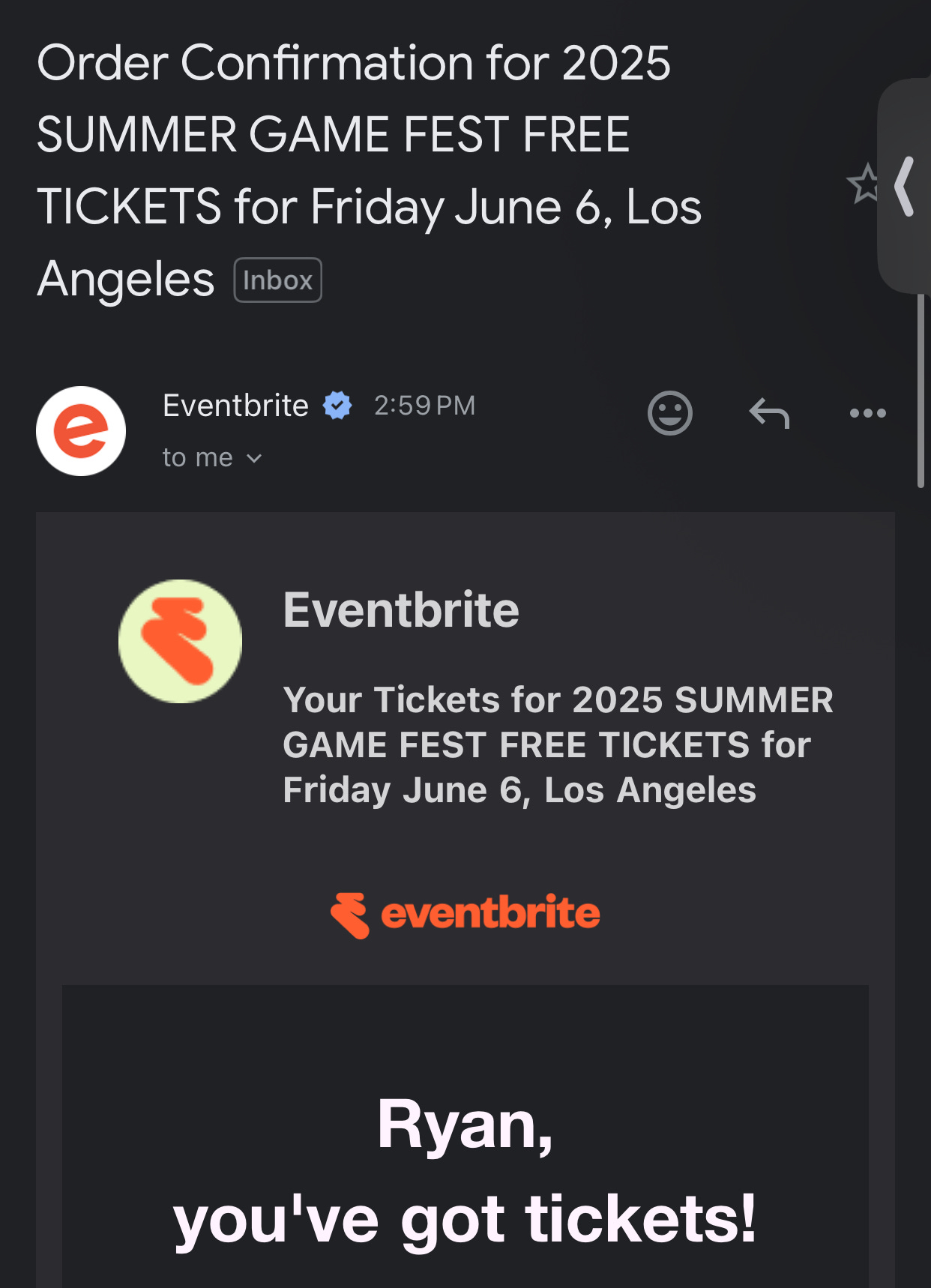Open the three-dot more options menu
931x1288 pixels.
(867, 413)
